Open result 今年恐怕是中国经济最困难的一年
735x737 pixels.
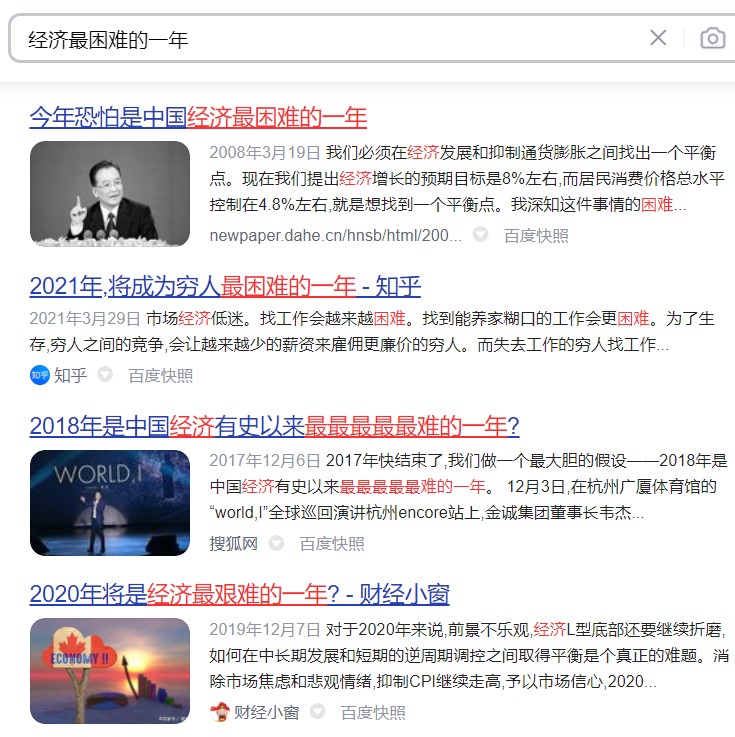(198, 117)
